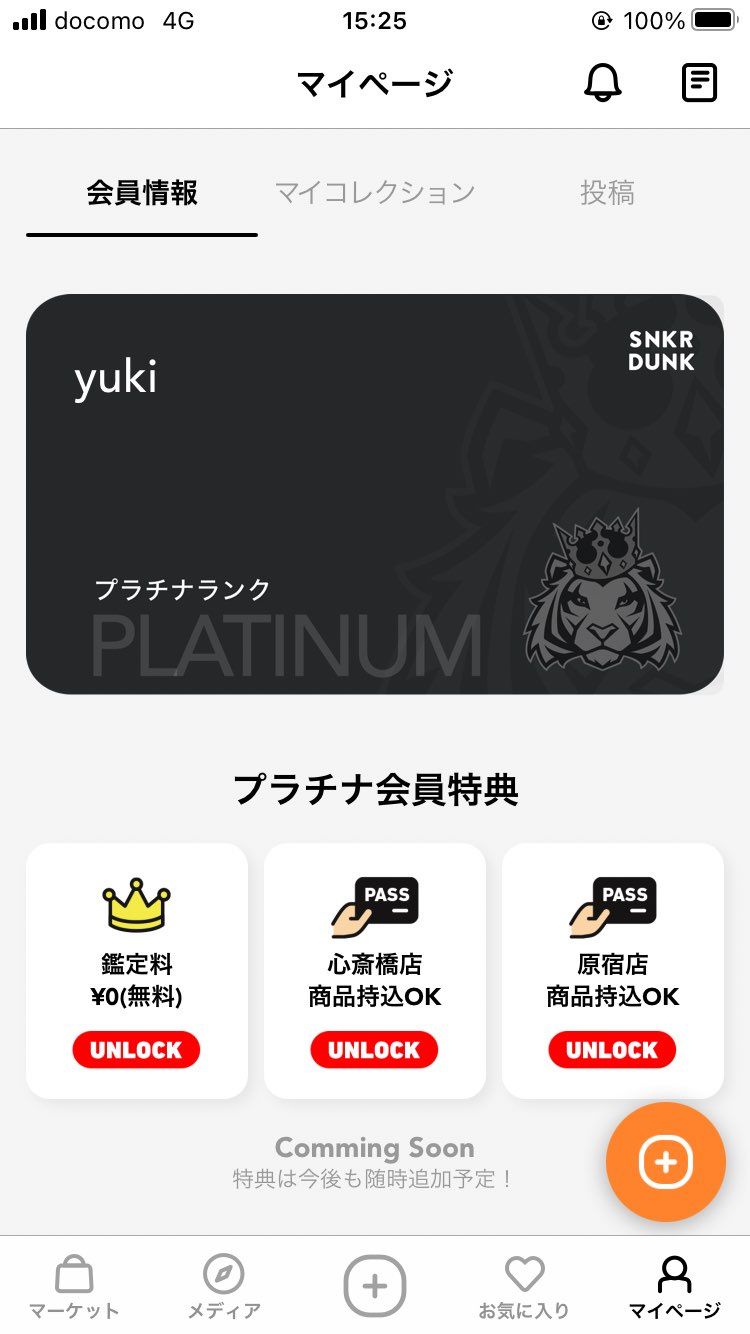Switch to the マイコレクション tab

(x=374, y=192)
